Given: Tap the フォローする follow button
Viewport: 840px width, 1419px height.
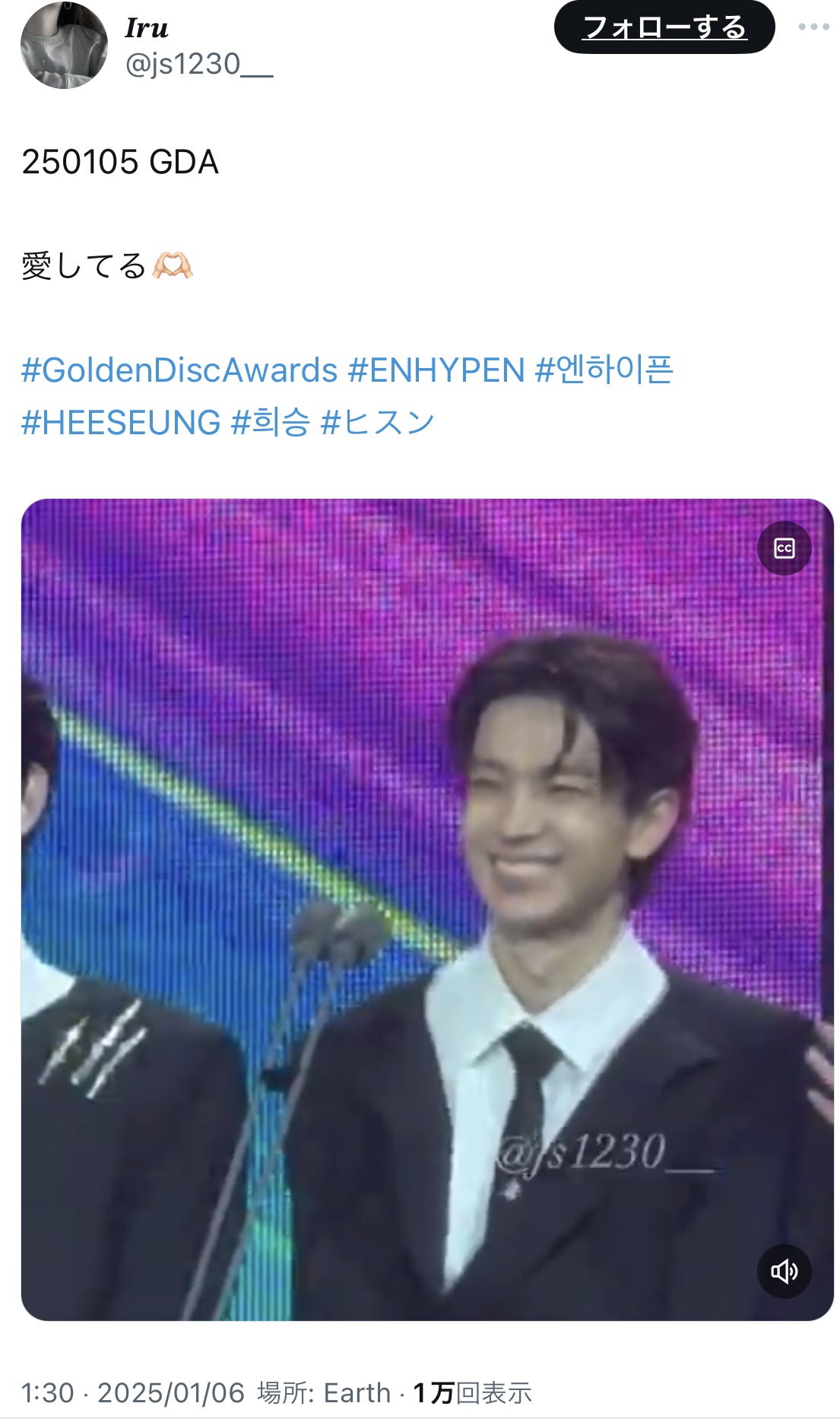Looking at the screenshot, I should click(664, 27).
